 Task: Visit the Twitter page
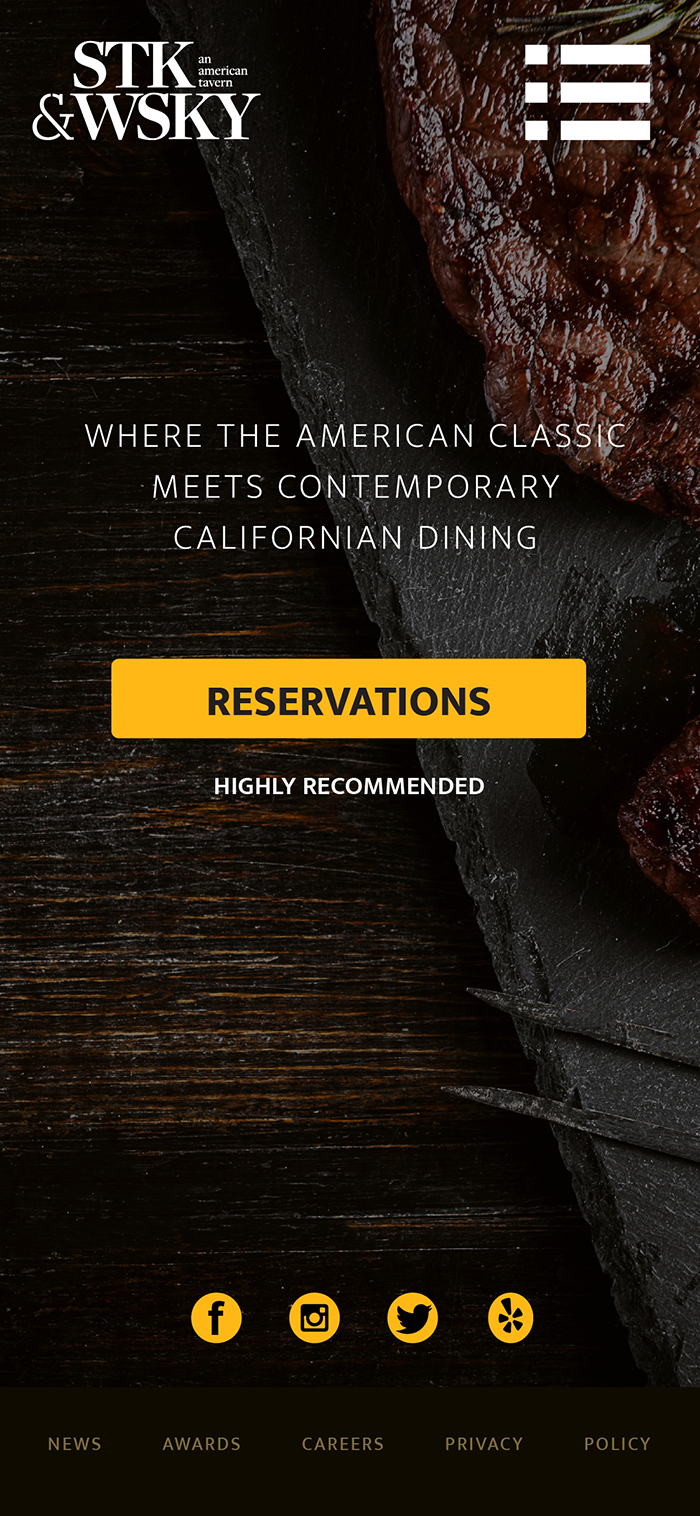412,1318
